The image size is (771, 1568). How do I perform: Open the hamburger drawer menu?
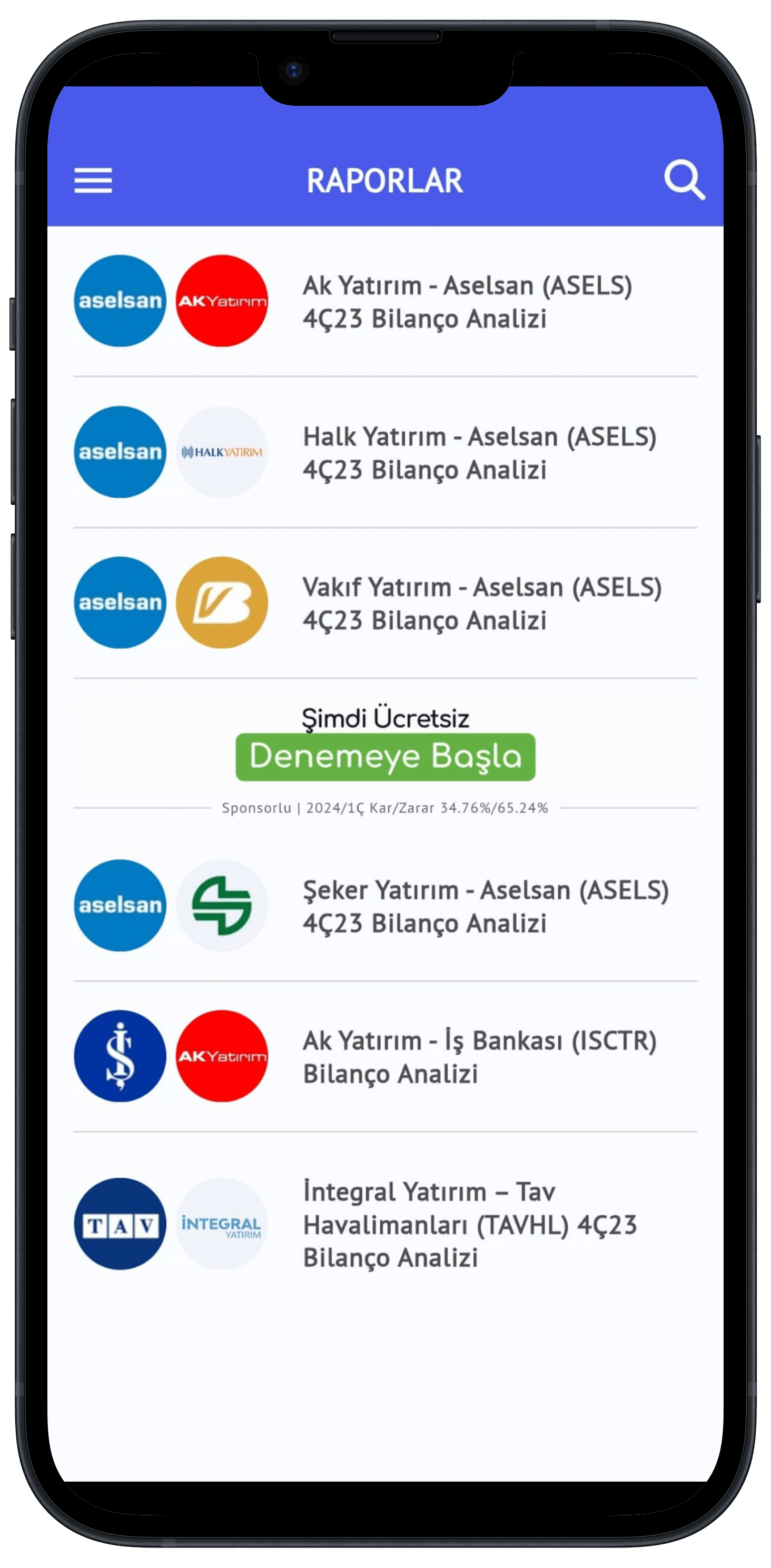93,180
